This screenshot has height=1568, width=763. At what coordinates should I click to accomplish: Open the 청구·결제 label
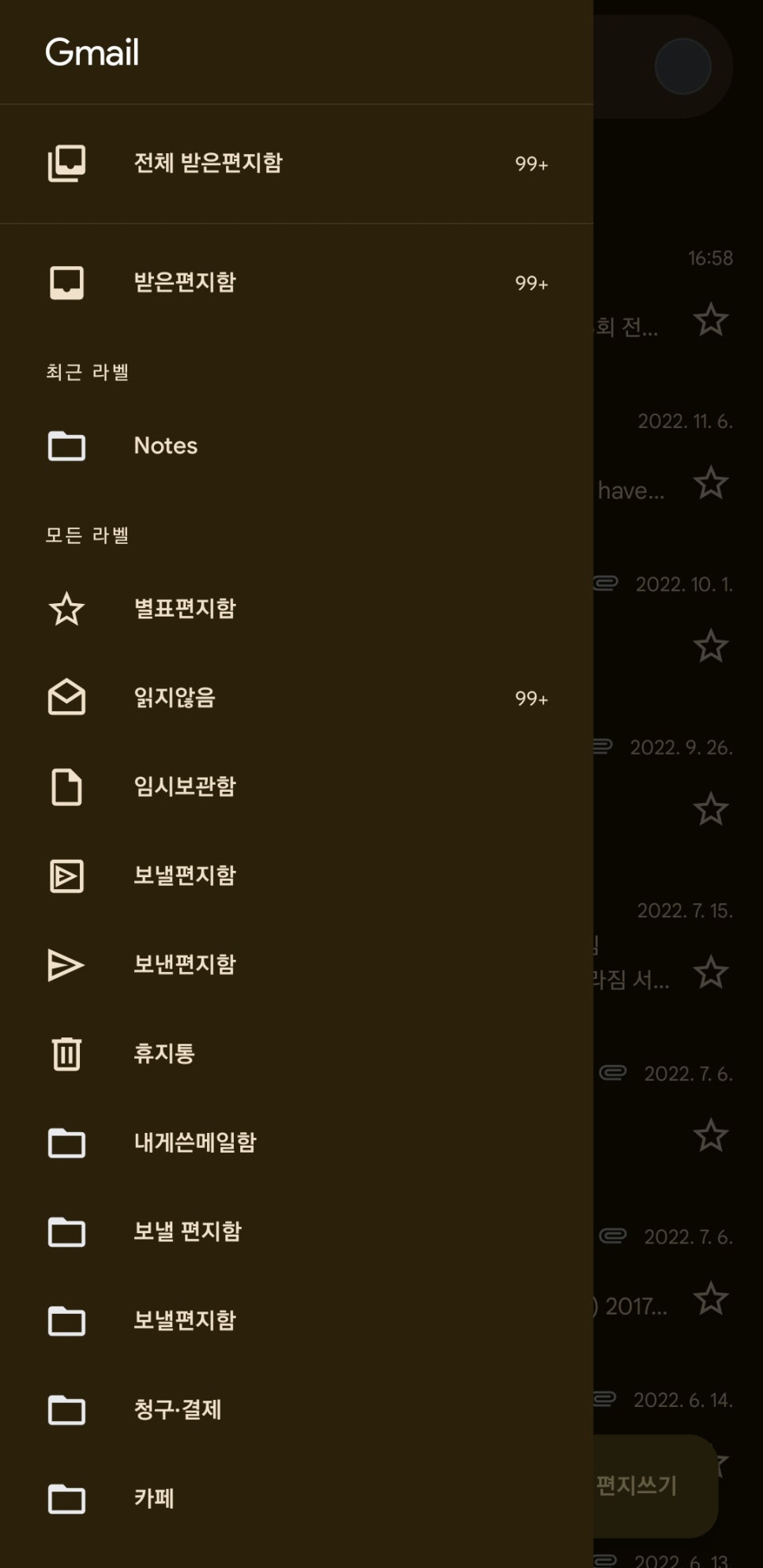point(296,1410)
